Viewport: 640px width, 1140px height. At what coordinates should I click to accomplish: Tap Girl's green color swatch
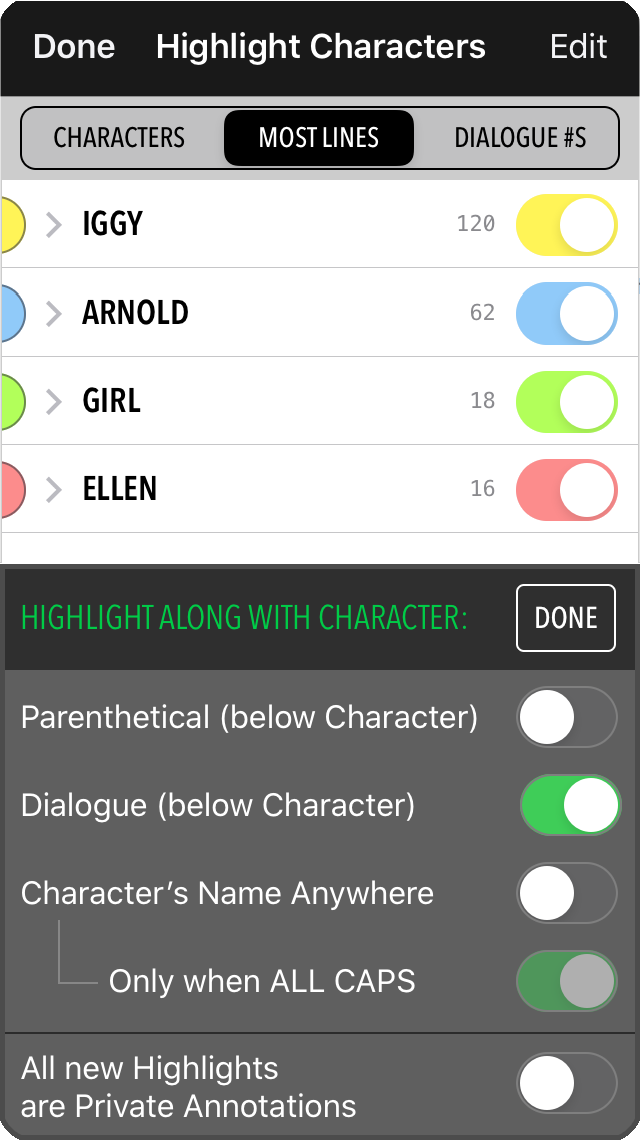tap(13, 401)
